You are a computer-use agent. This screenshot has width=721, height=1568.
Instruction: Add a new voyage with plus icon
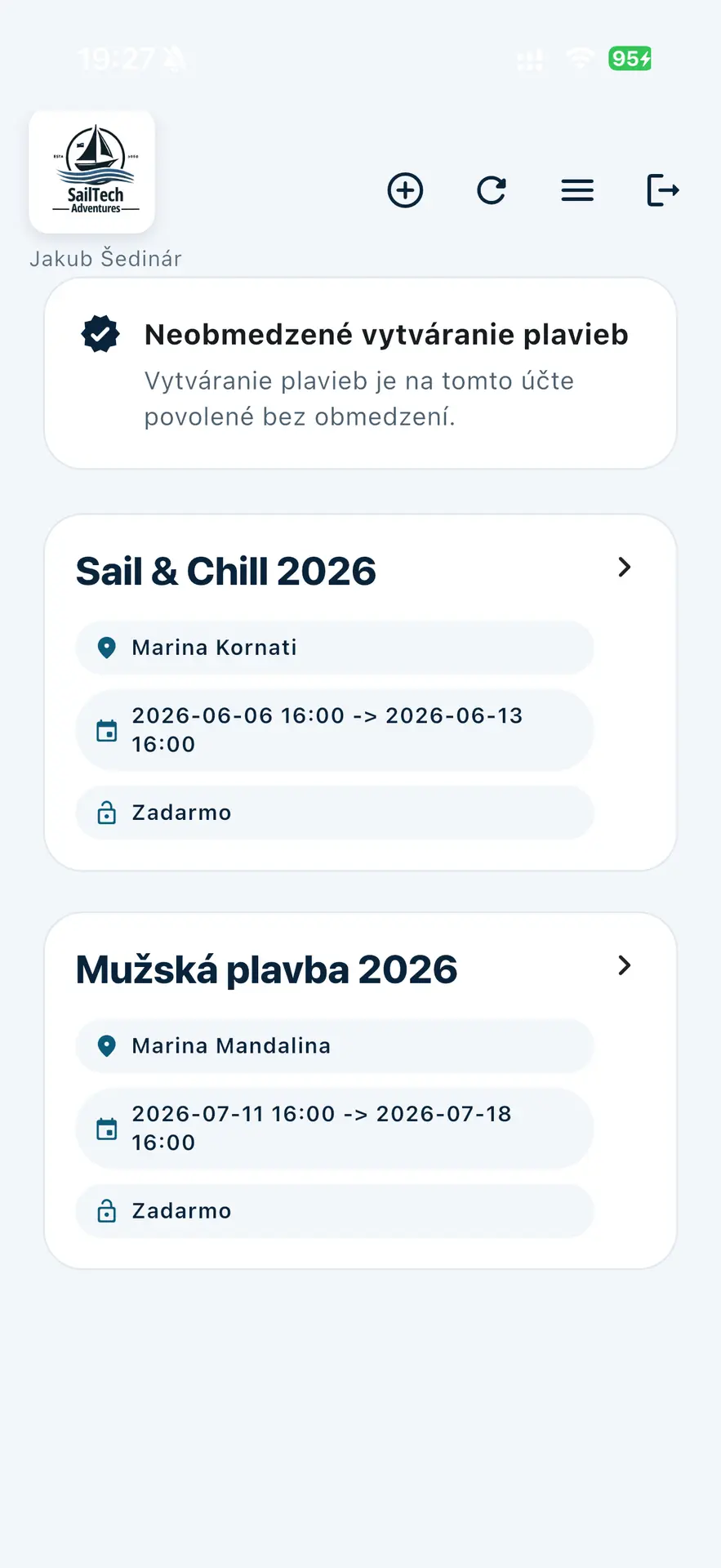405,190
